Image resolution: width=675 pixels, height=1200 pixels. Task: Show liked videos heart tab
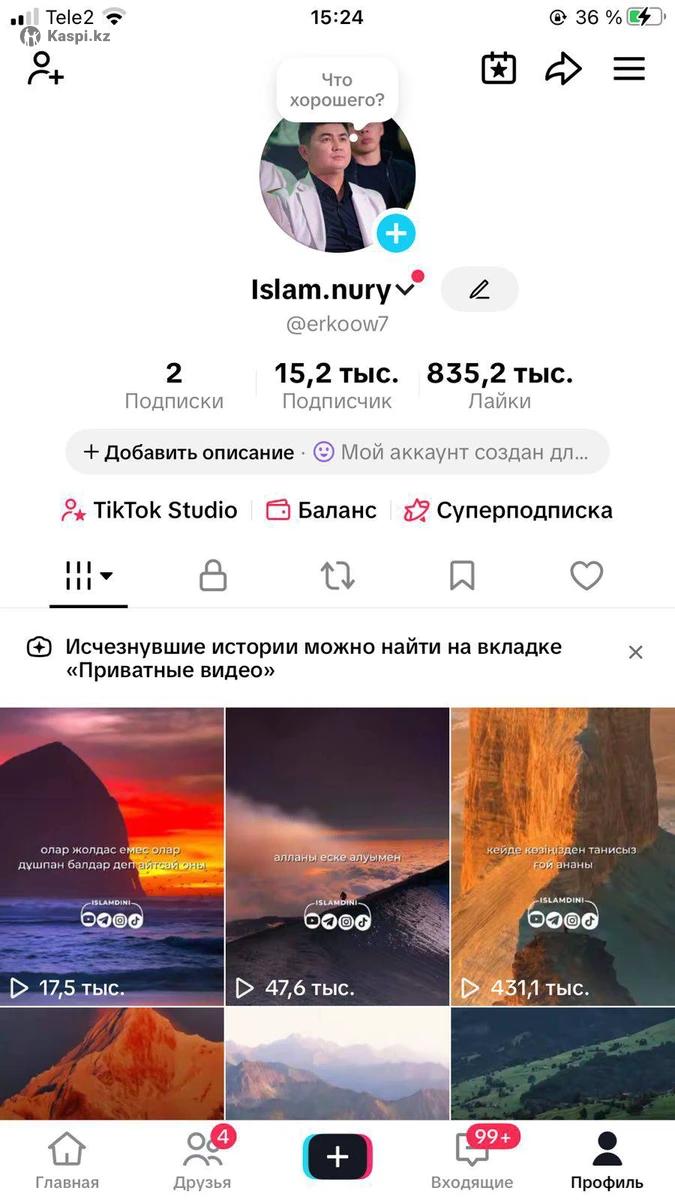click(586, 576)
